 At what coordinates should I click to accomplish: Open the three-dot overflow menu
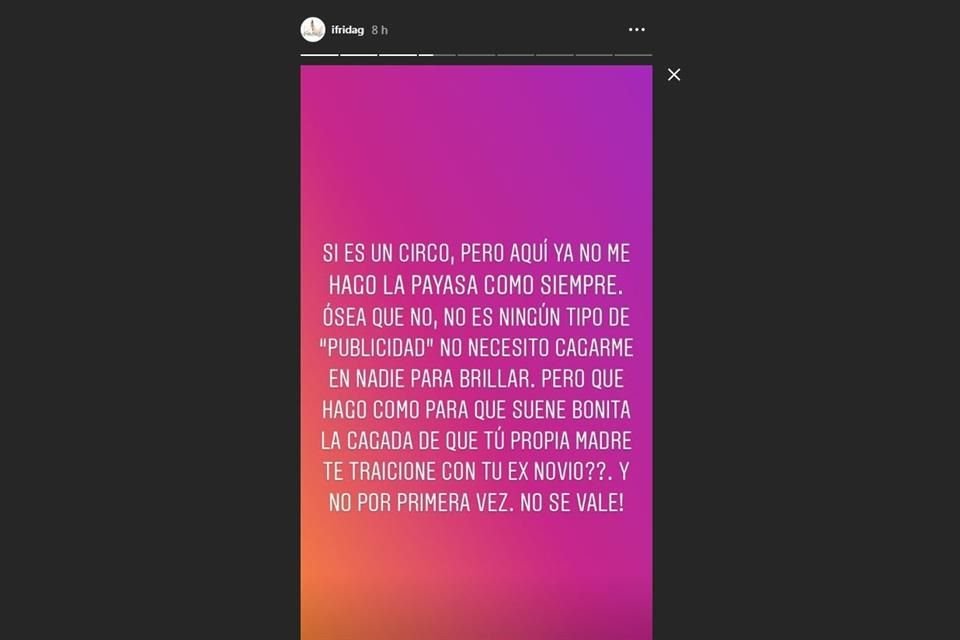click(x=636, y=30)
